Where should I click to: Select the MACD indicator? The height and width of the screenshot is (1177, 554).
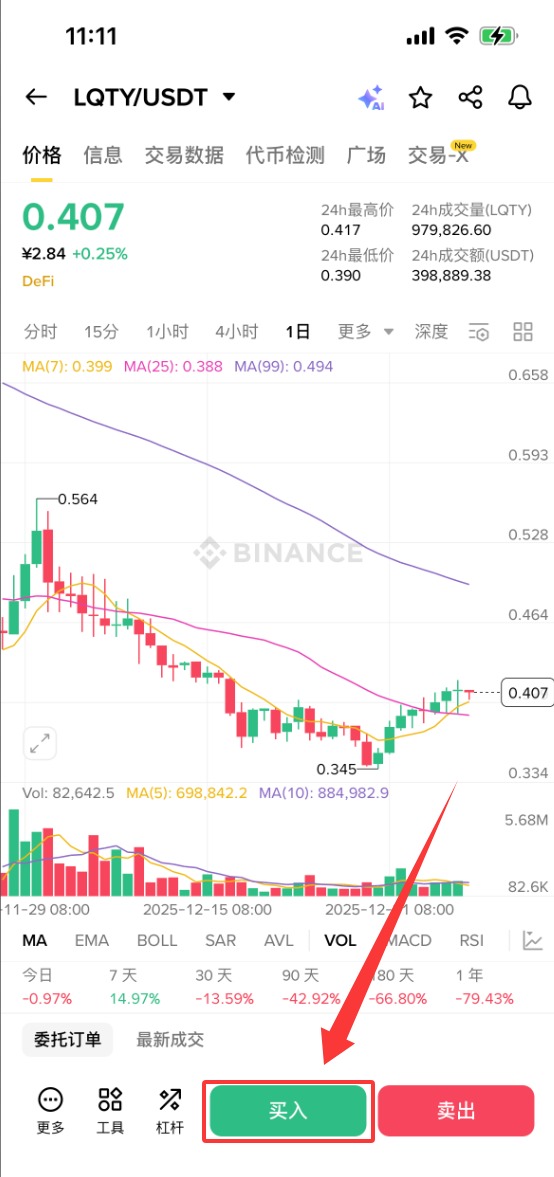[x=410, y=941]
